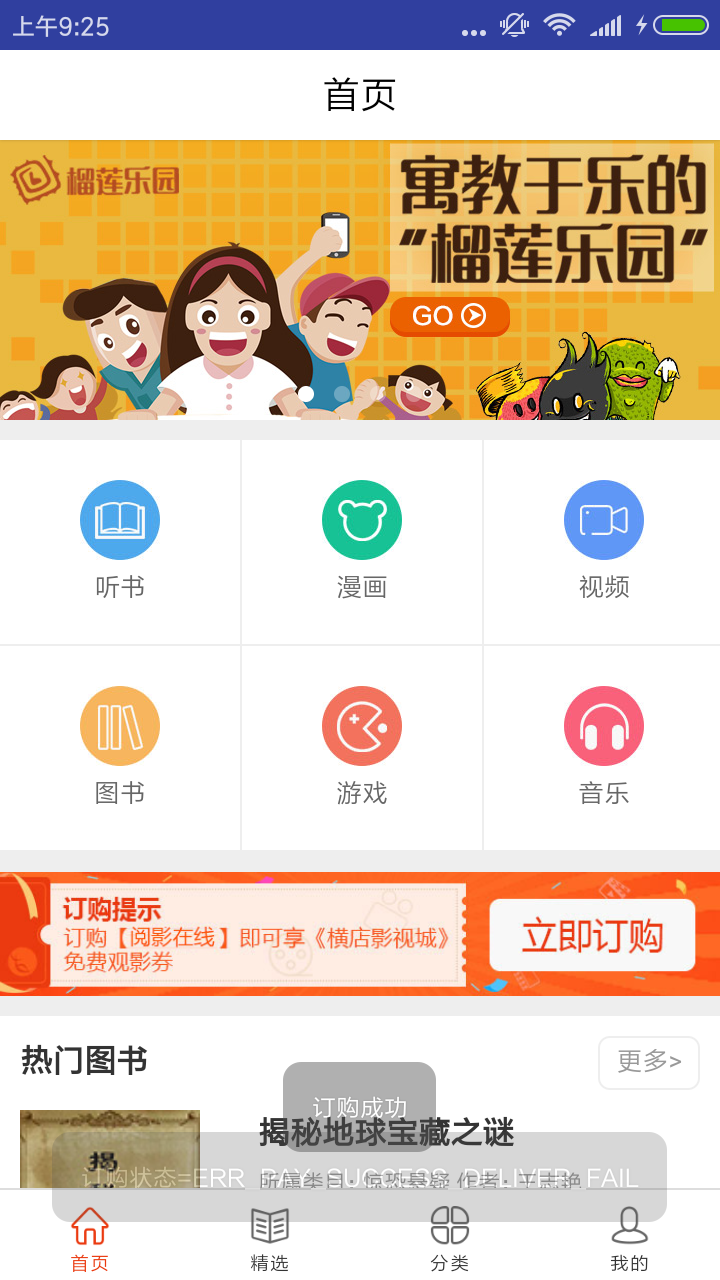The height and width of the screenshot is (1280, 720).
Task: Switch to the 分类 categories tab
Action: 450,1238
